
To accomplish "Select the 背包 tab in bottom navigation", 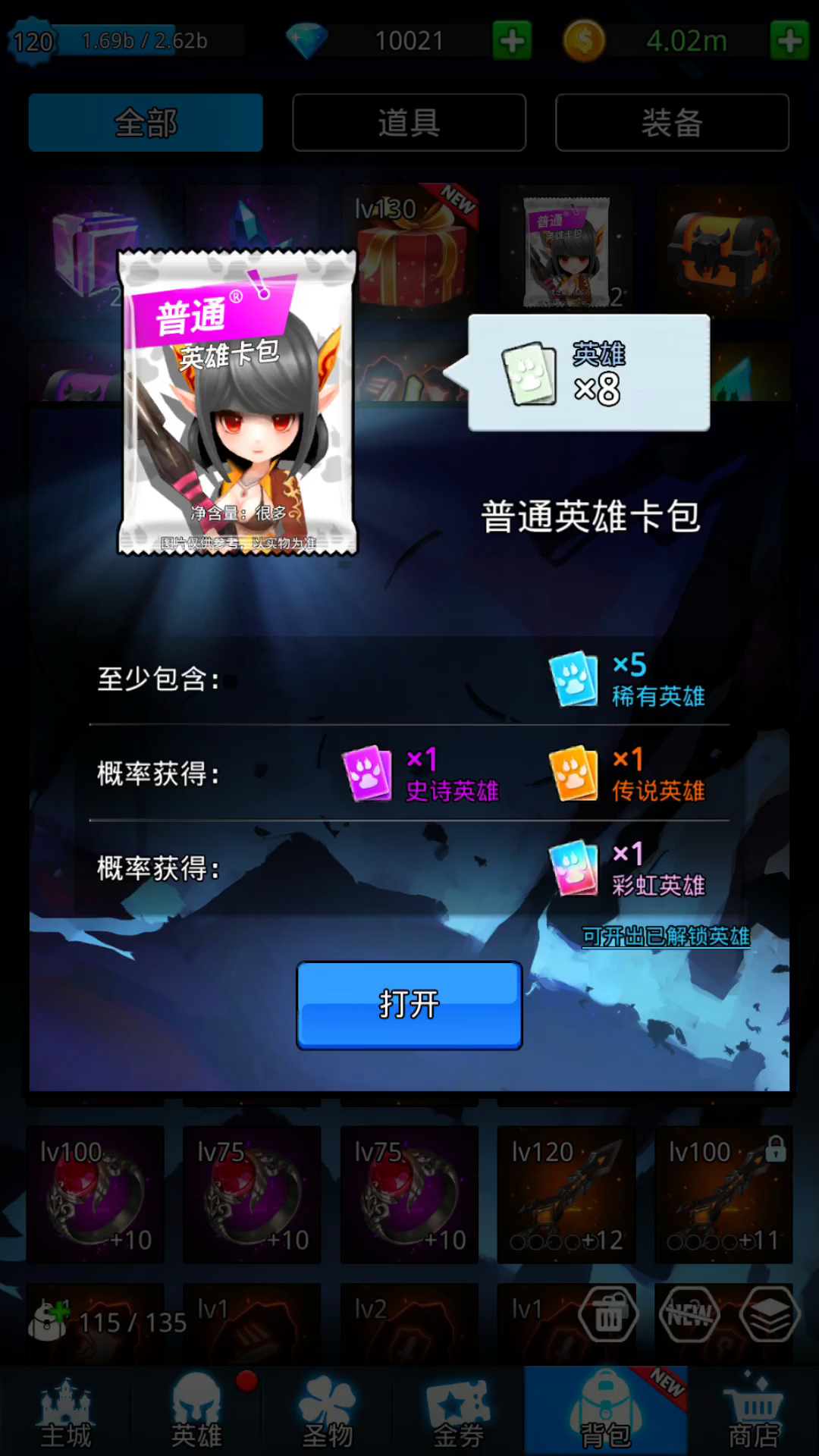I will tap(606, 1410).
